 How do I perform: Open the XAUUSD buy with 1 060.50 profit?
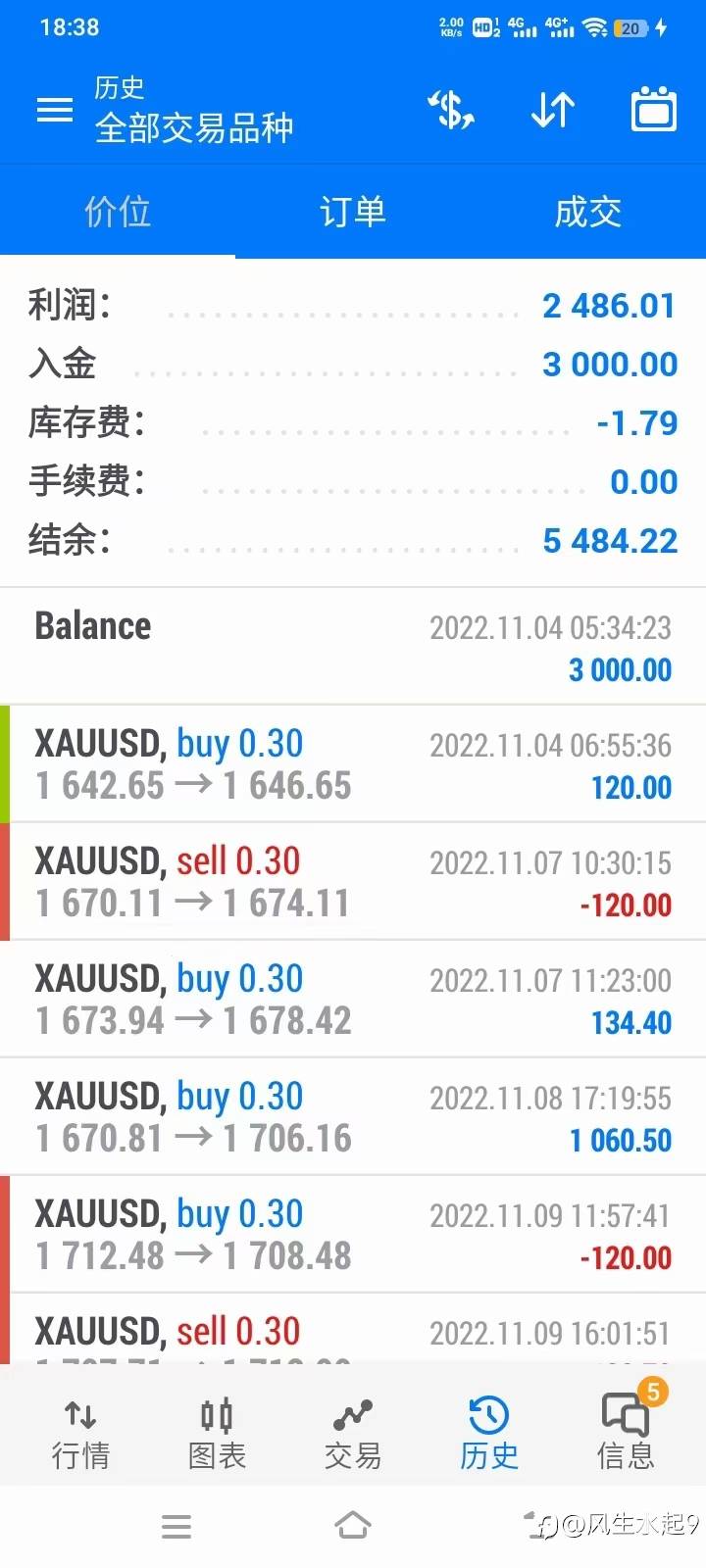(353, 1117)
